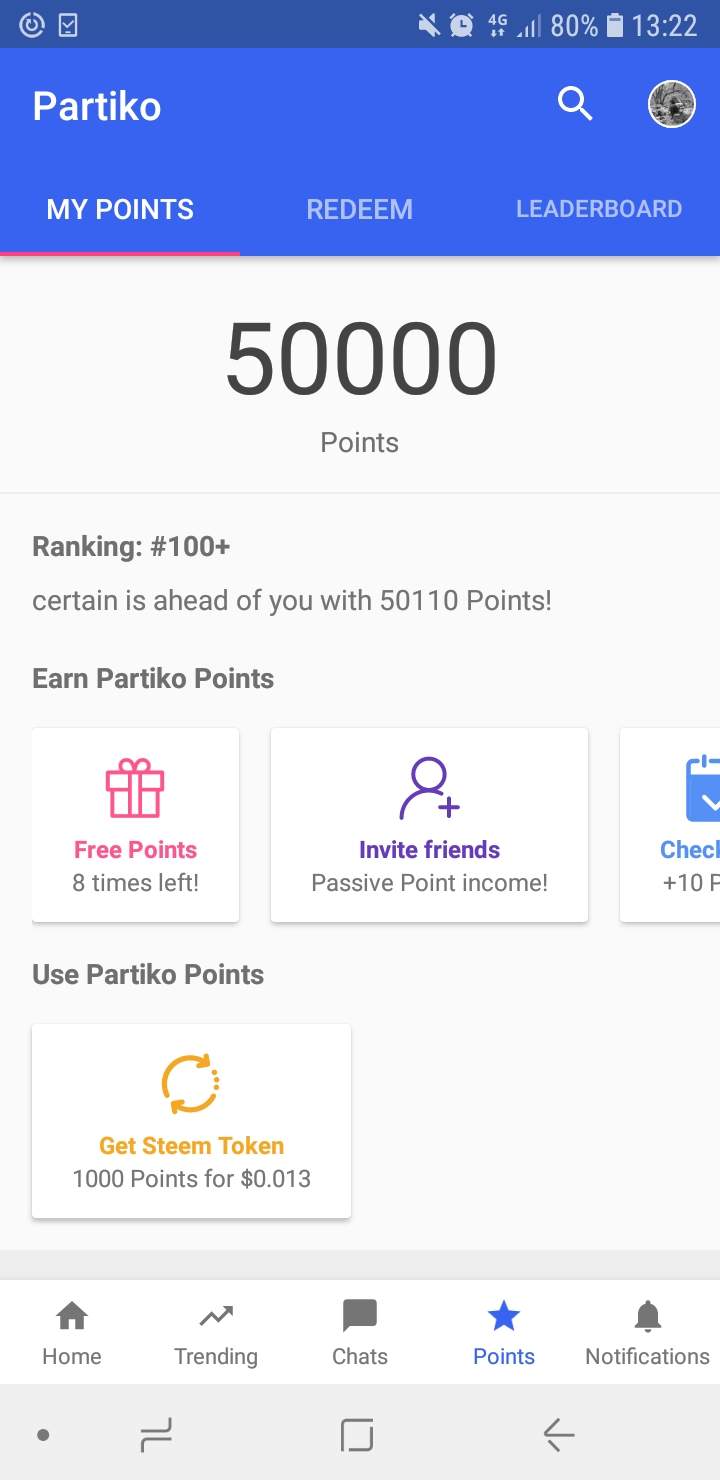Tap the system back button
Screen dimensions: 720x1480
pyautogui.click(x=559, y=1436)
